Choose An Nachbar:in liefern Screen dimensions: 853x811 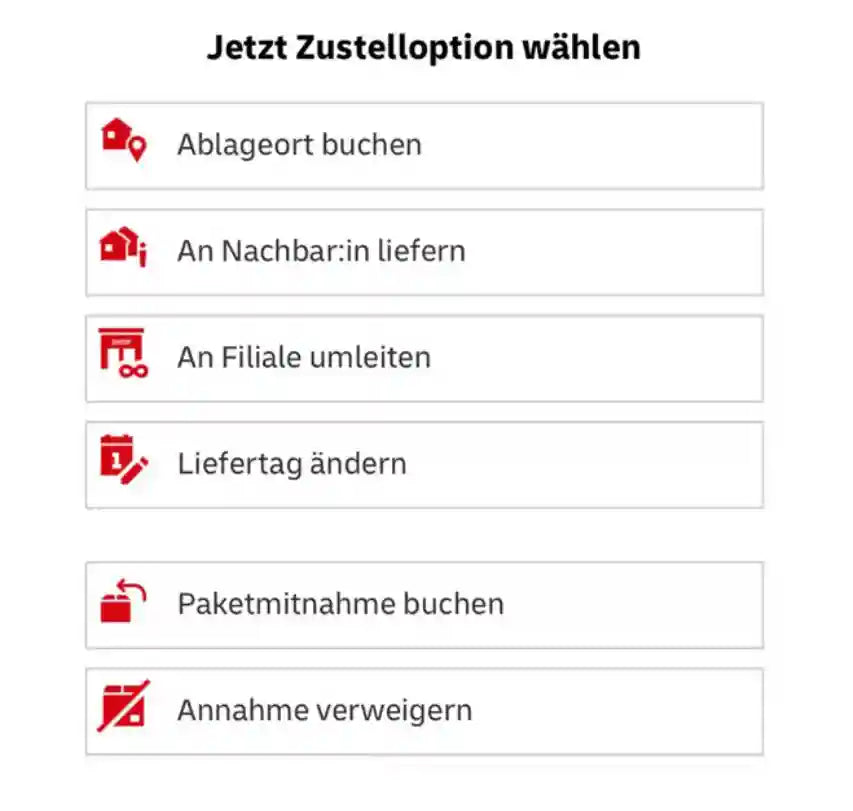pos(424,251)
